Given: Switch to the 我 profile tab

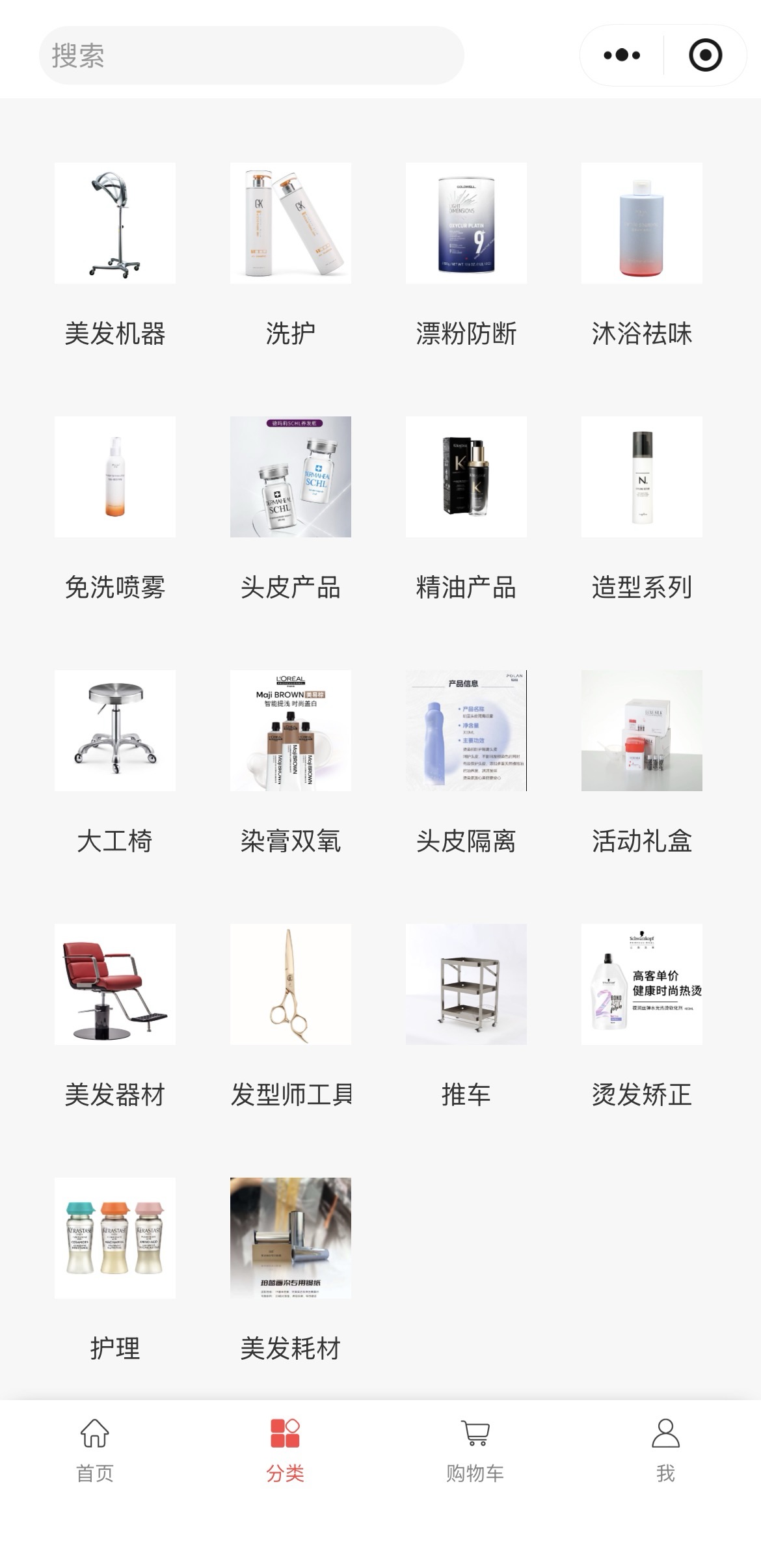Looking at the screenshot, I should point(665,1451).
